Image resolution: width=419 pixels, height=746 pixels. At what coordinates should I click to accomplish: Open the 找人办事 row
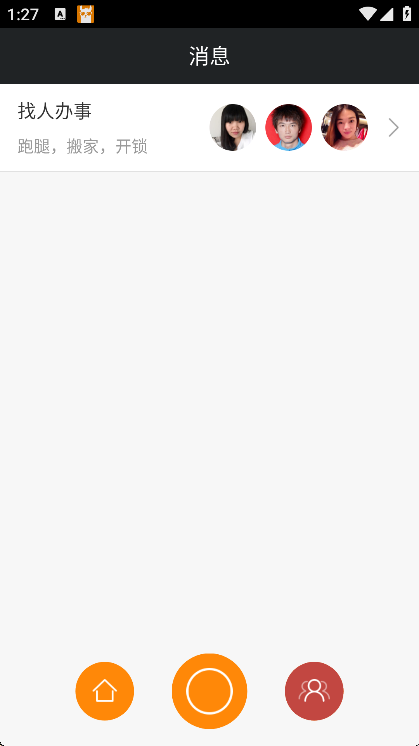point(209,128)
